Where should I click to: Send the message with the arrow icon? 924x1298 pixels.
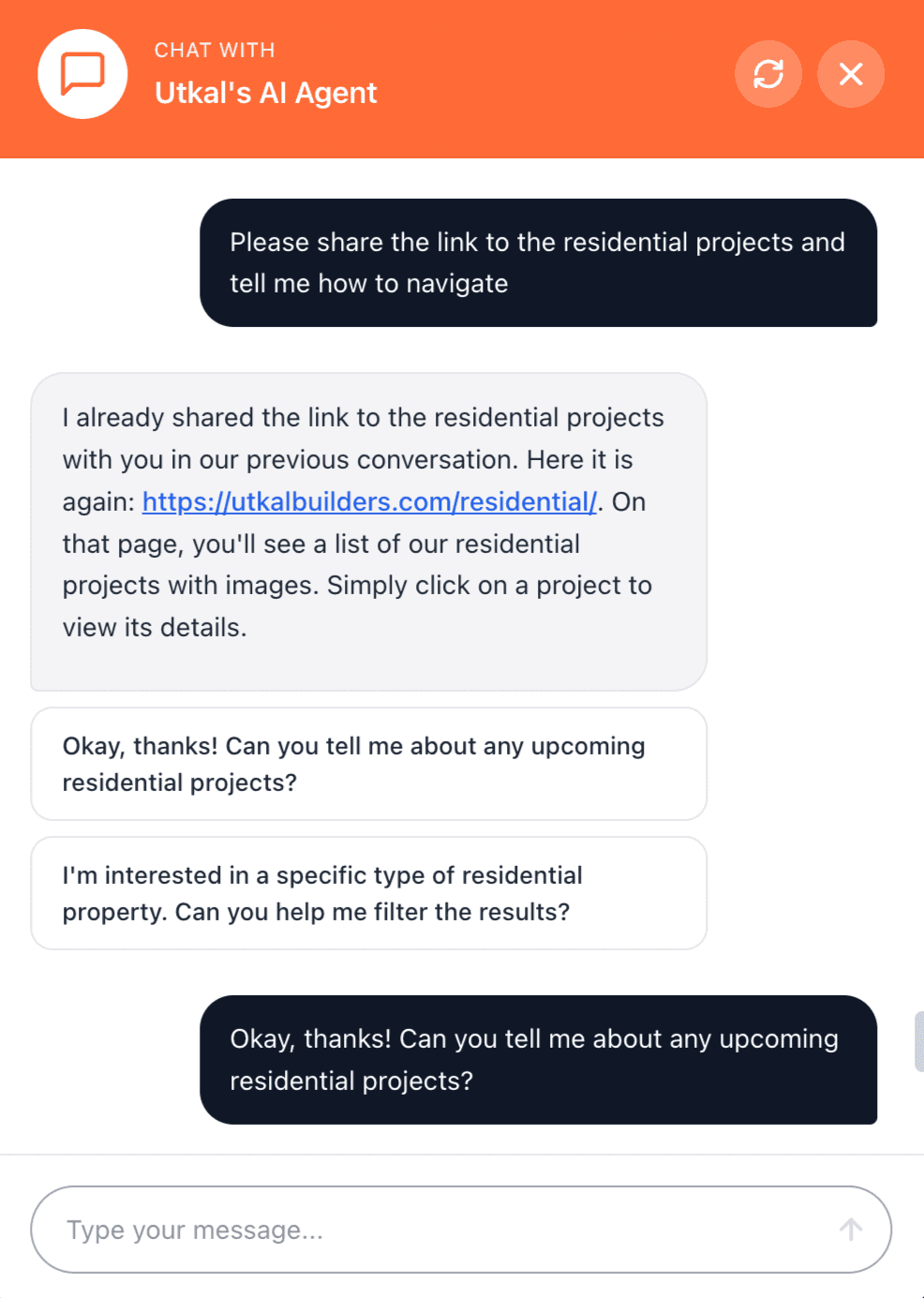coord(850,1230)
